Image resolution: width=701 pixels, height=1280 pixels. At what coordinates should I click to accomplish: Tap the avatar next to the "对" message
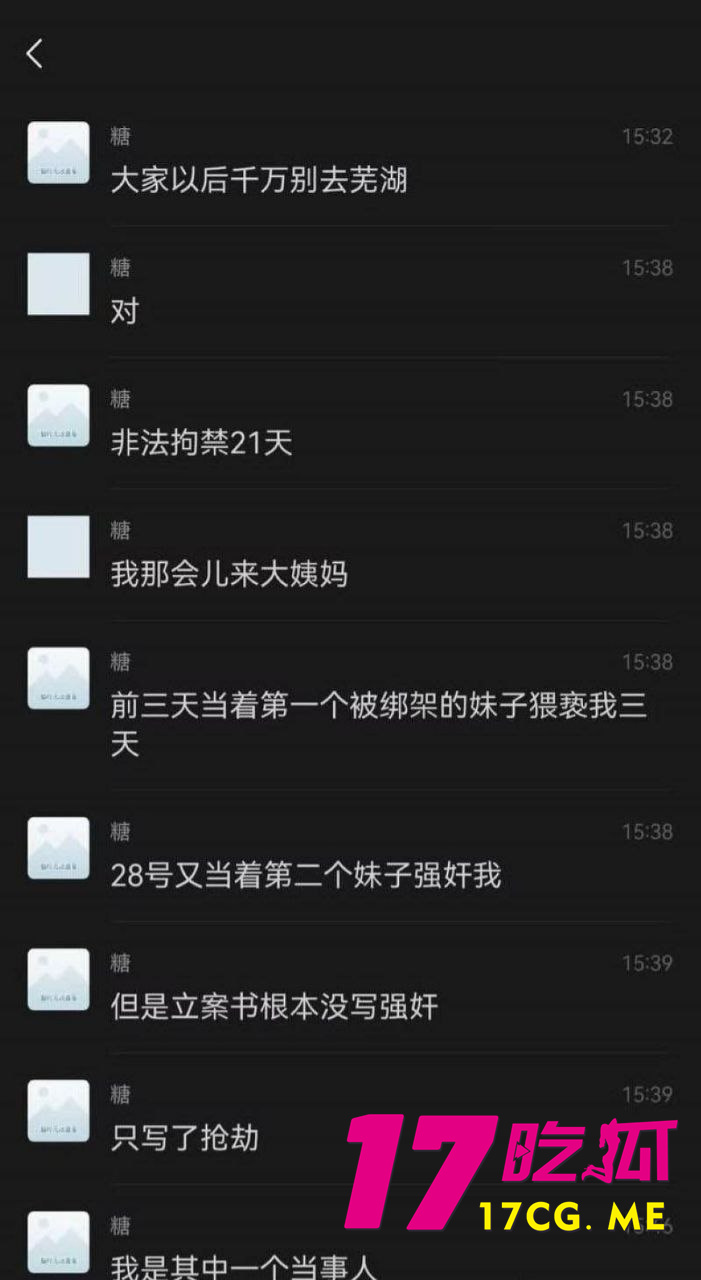[58, 284]
